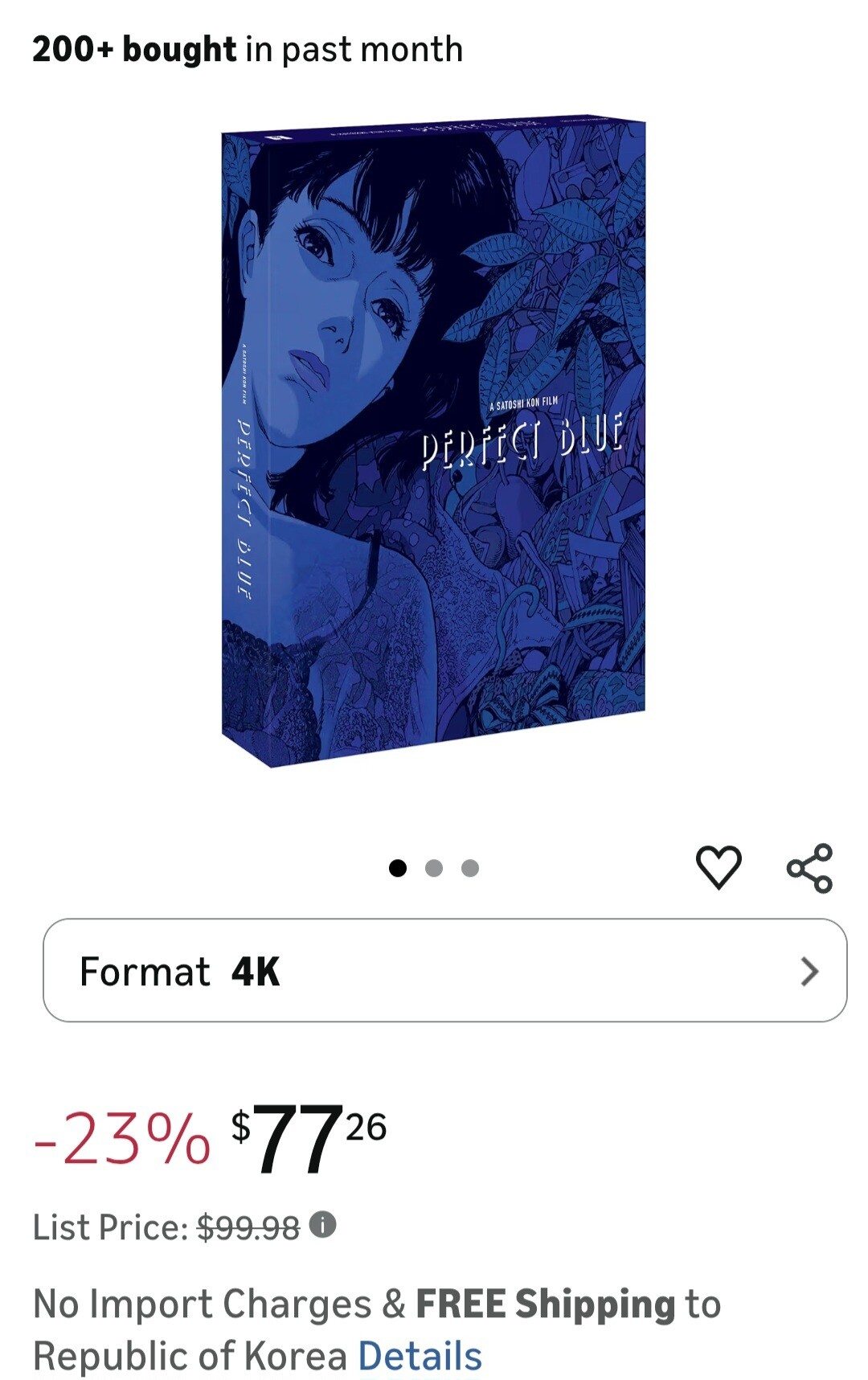
Task: Open shipping Details link
Action: (420, 1356)
